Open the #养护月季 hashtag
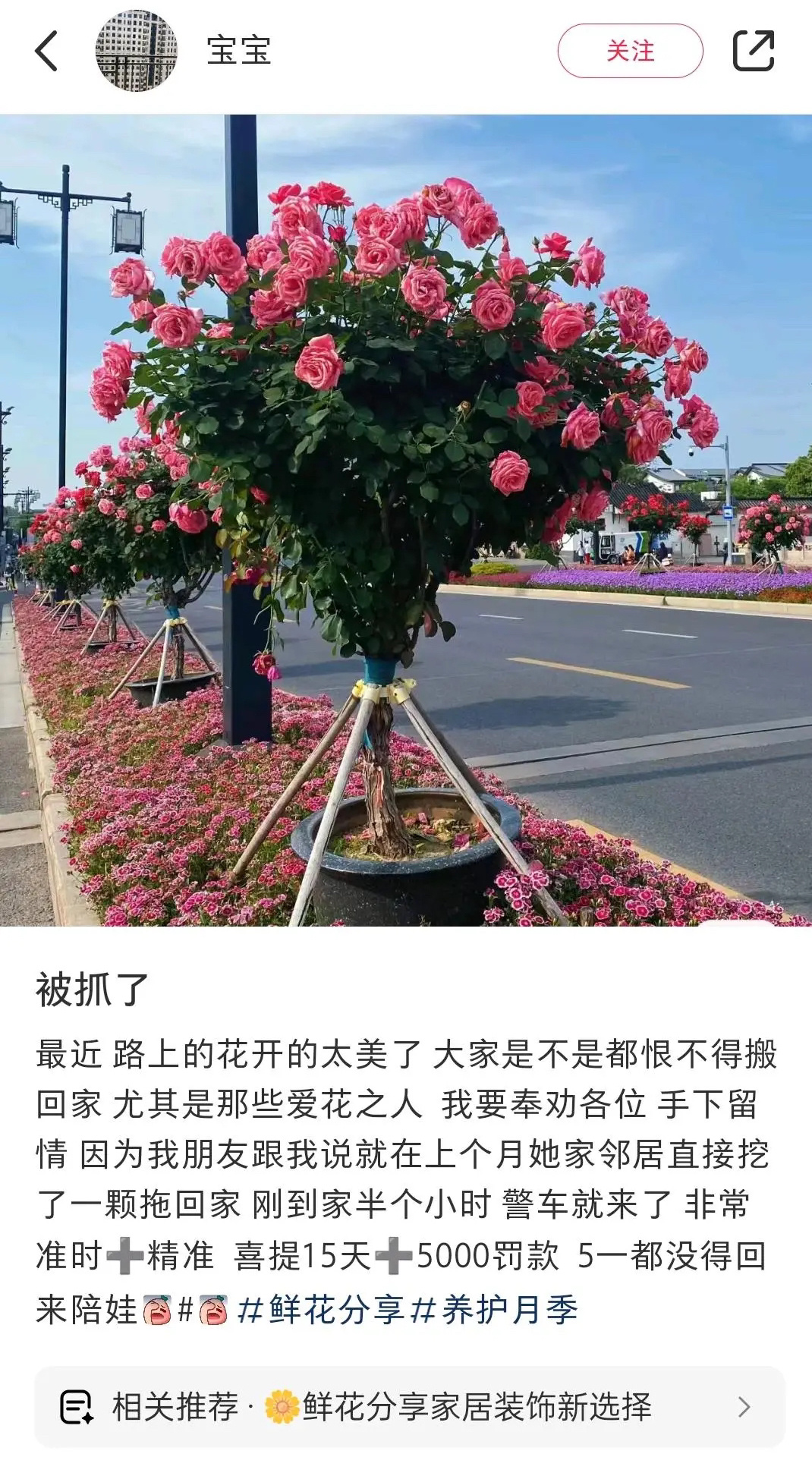The height and width of the screenshot is (1476, 812). (495, 1310)
